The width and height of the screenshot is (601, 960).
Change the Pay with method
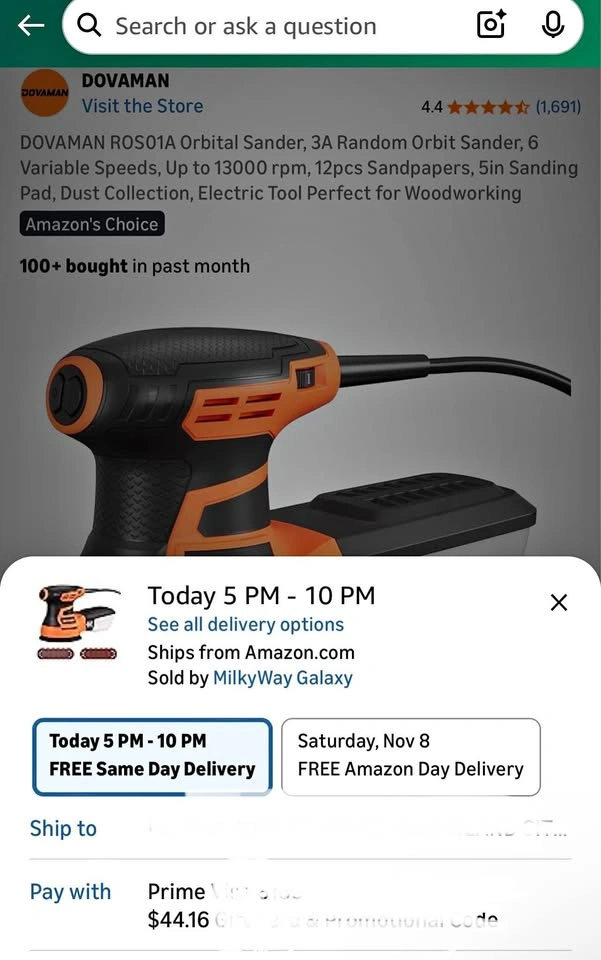pos(300,905)
